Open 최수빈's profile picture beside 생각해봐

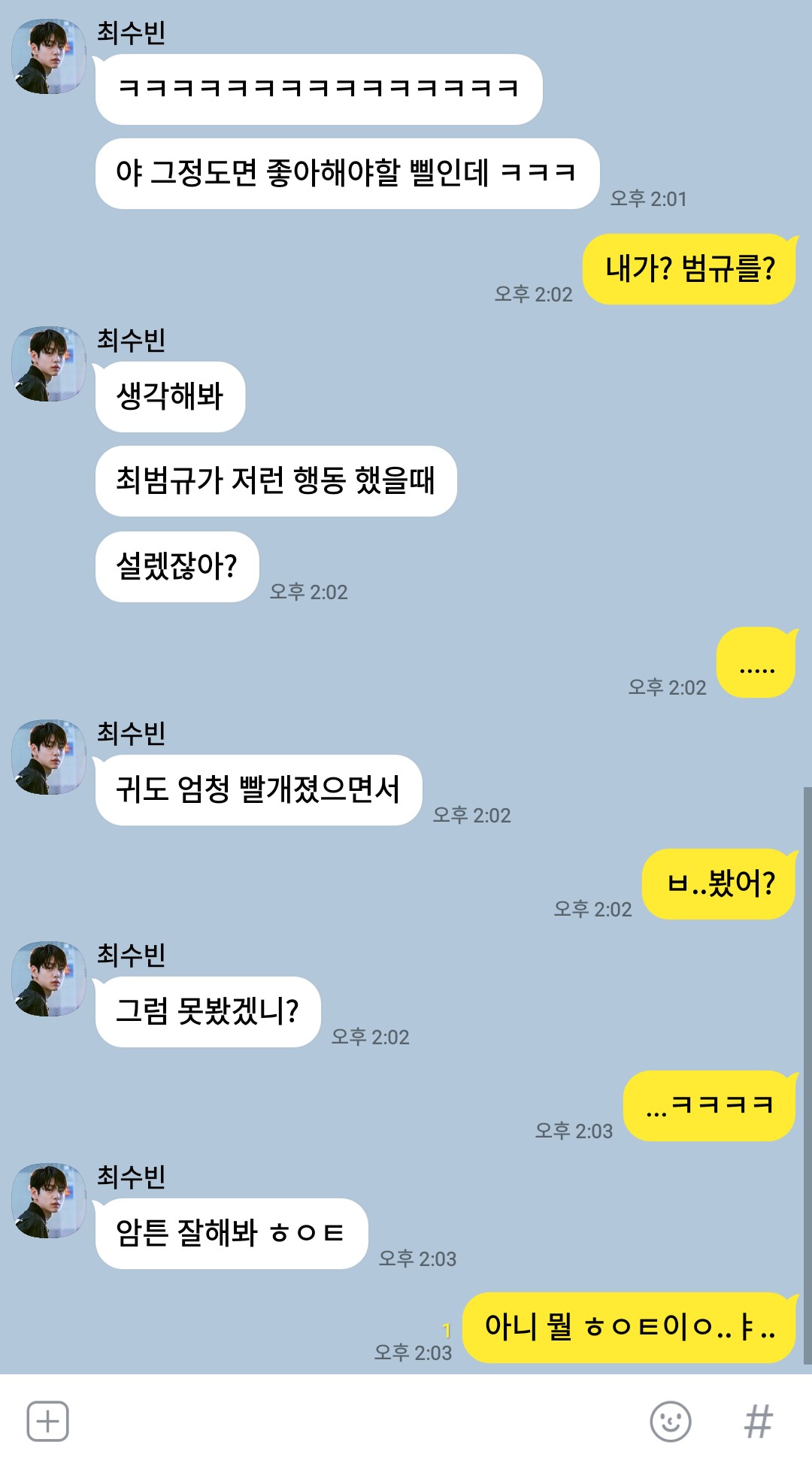coord(49,364)
